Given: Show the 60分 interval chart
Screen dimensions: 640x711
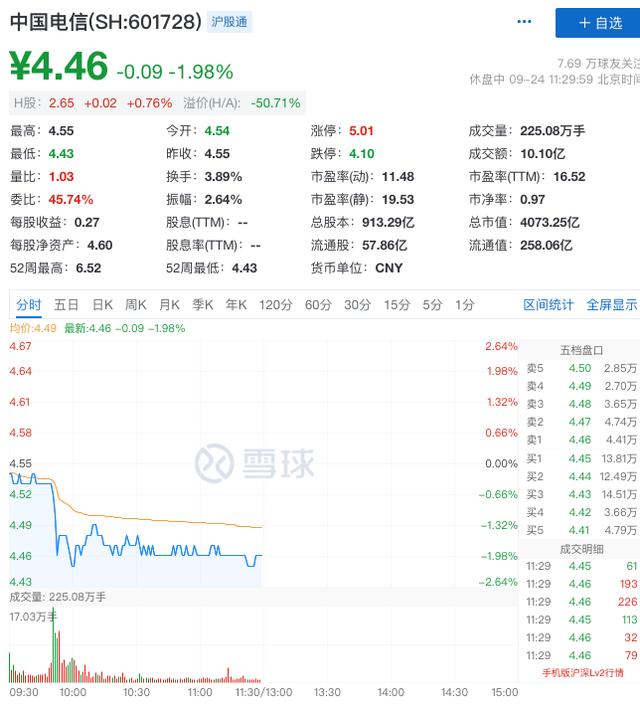Looking at the screenshot, I should (318, 305).
